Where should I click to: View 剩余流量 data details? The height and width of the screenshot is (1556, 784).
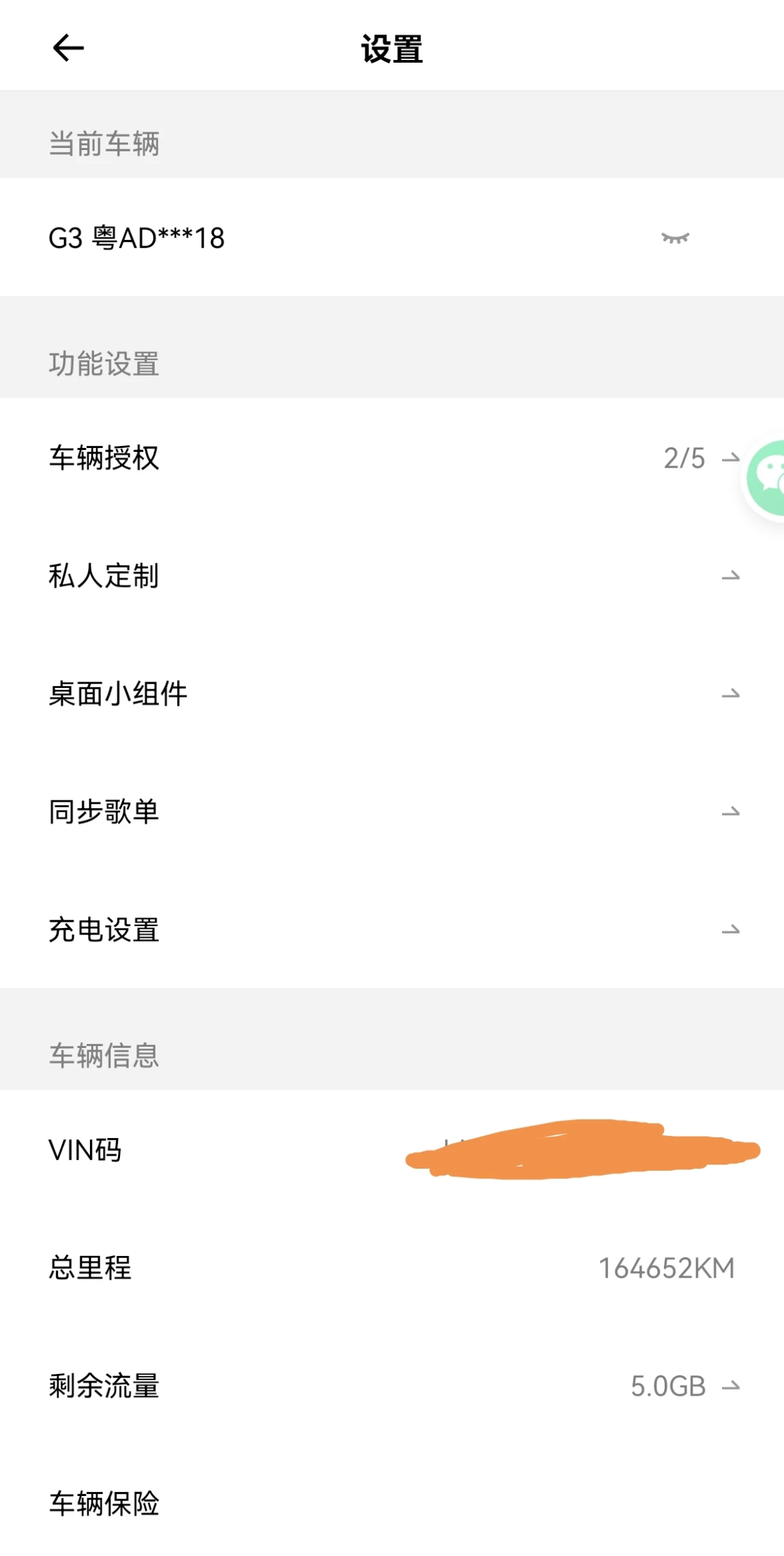(x=392, y=1386)
